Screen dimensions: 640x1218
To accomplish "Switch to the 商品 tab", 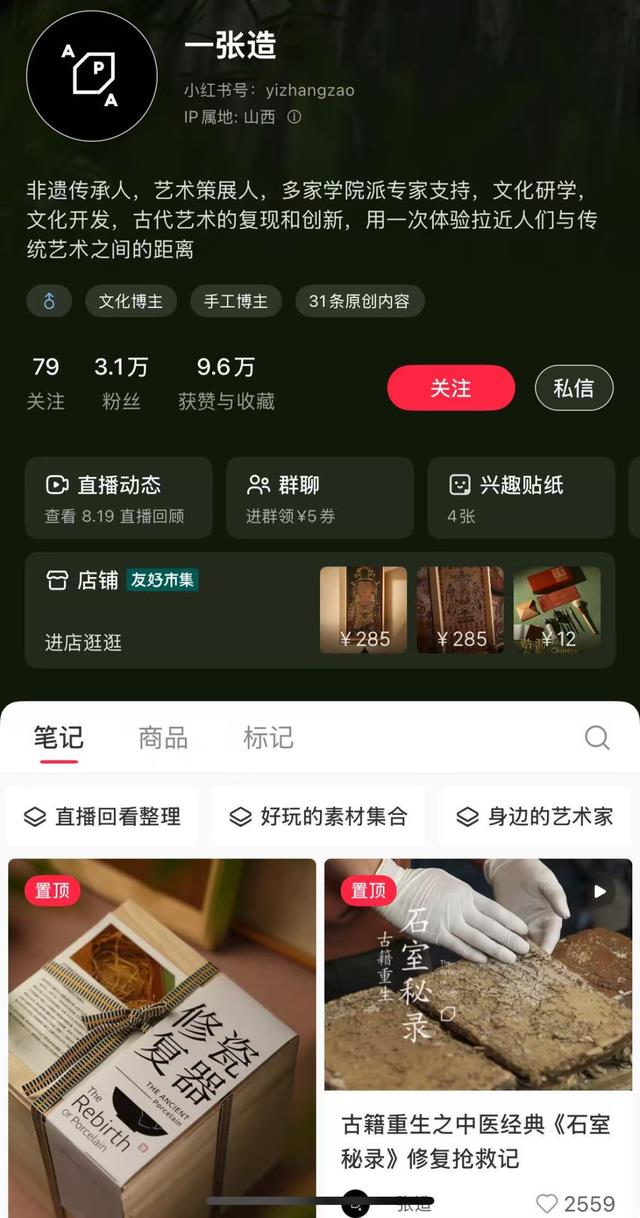I will tap(163, 738).
